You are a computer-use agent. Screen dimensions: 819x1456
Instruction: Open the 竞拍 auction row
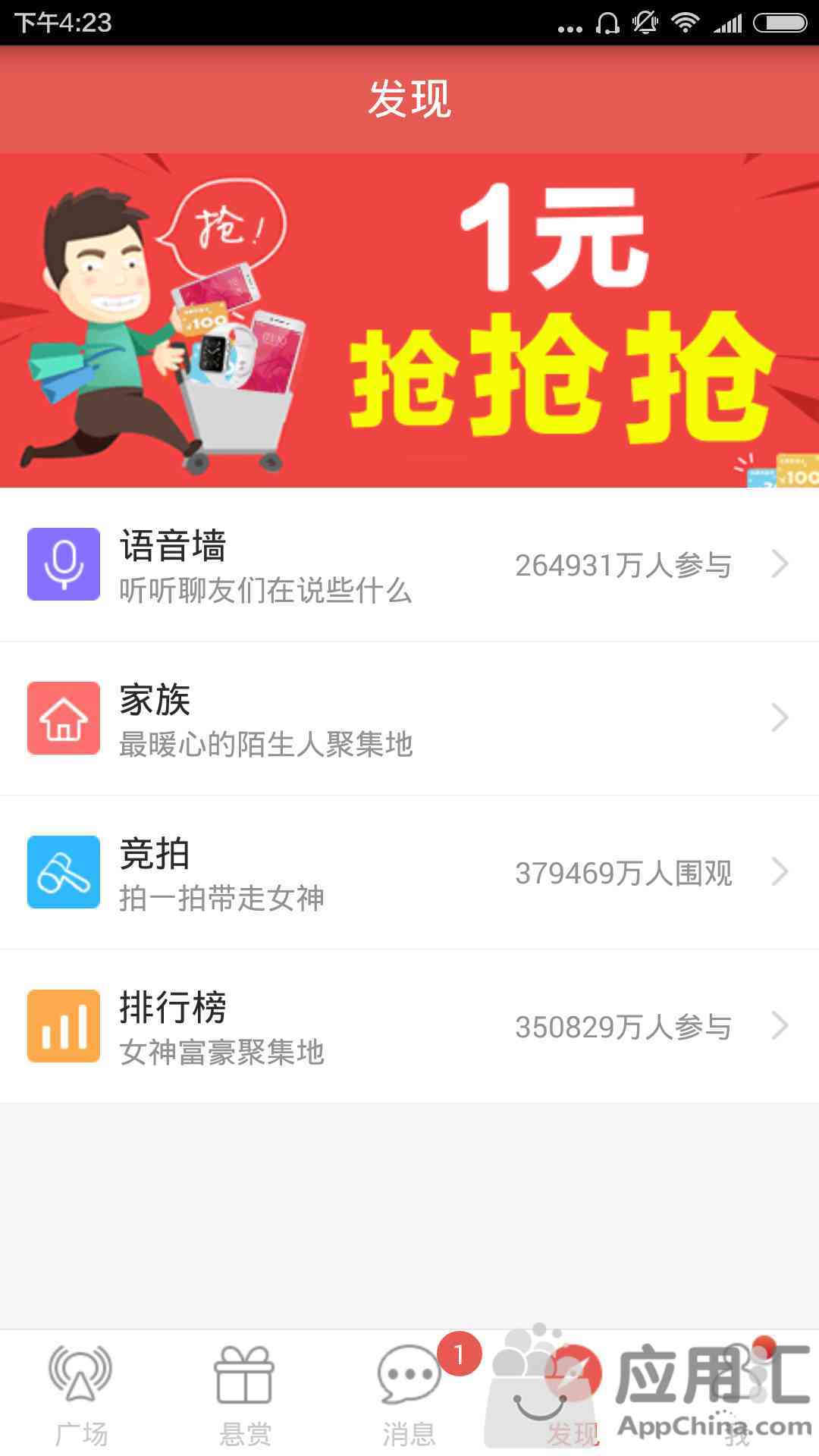[409, 872]
